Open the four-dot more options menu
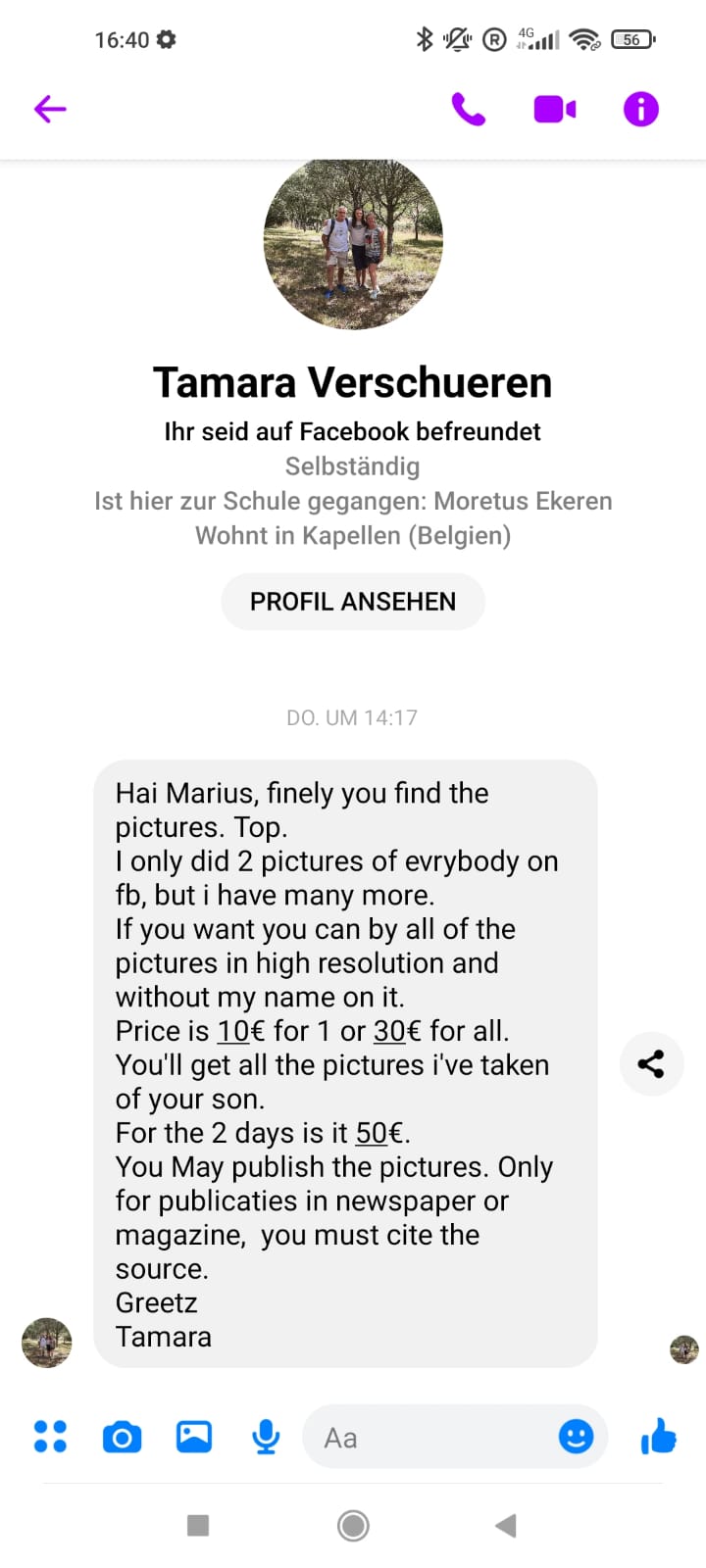Screen dimensions: 706x1568 [x=50, y=1437]
